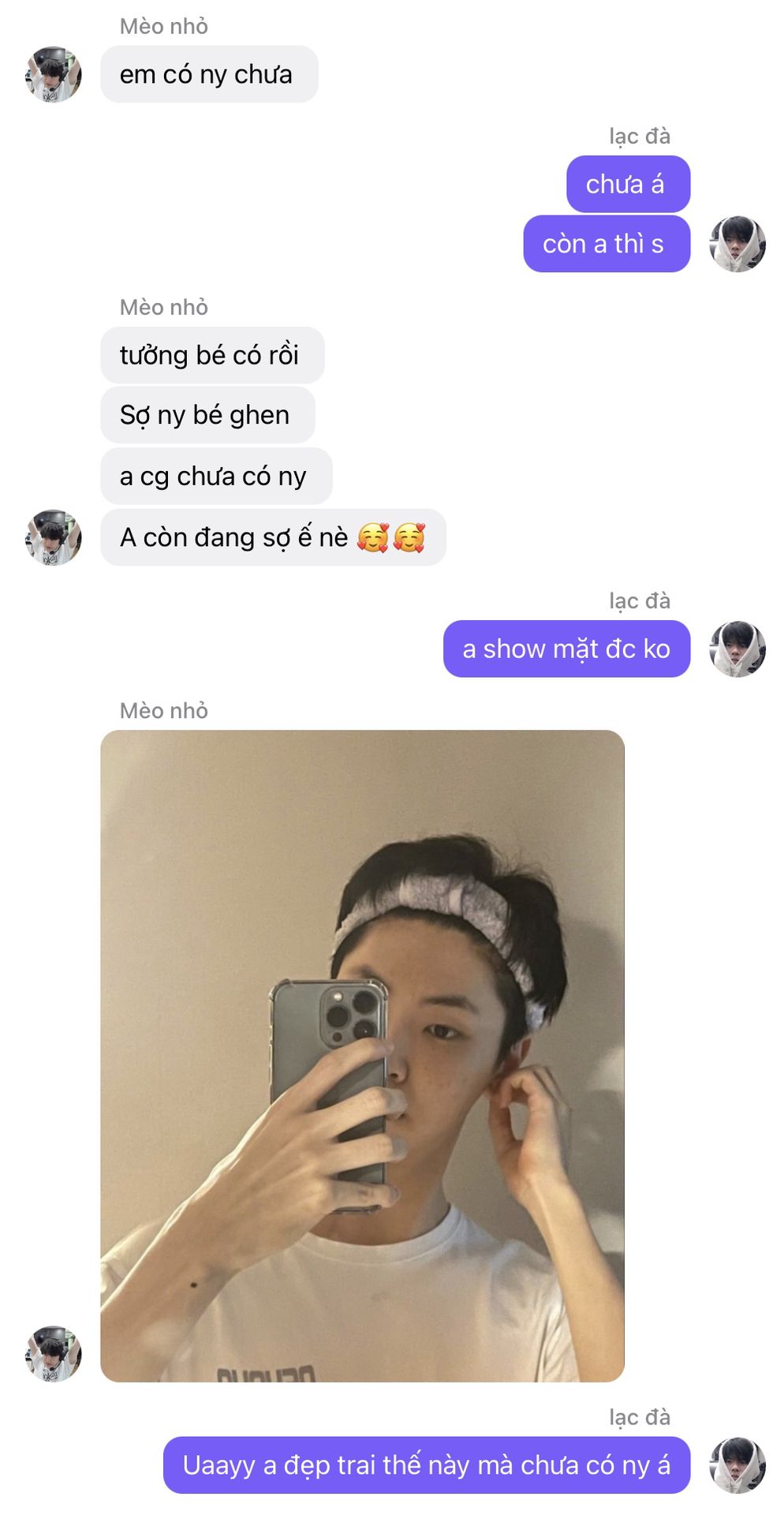Open the mirror selfie photo from Mèo nhỏ
This screenshot has height=1515, width=784.
click(362, 1056)
